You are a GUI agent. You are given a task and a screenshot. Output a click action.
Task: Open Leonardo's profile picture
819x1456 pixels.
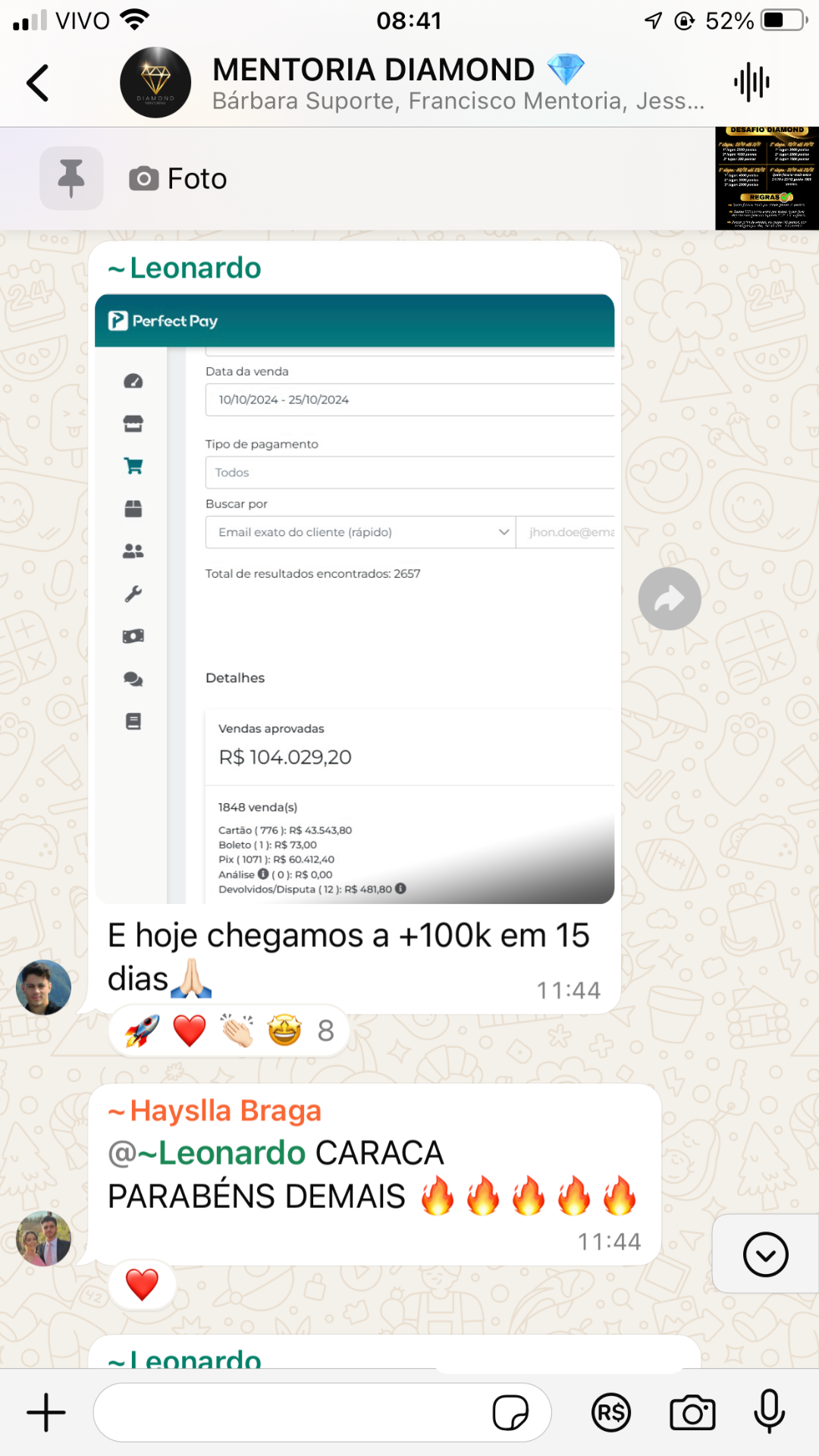click(x=43, y=987)
